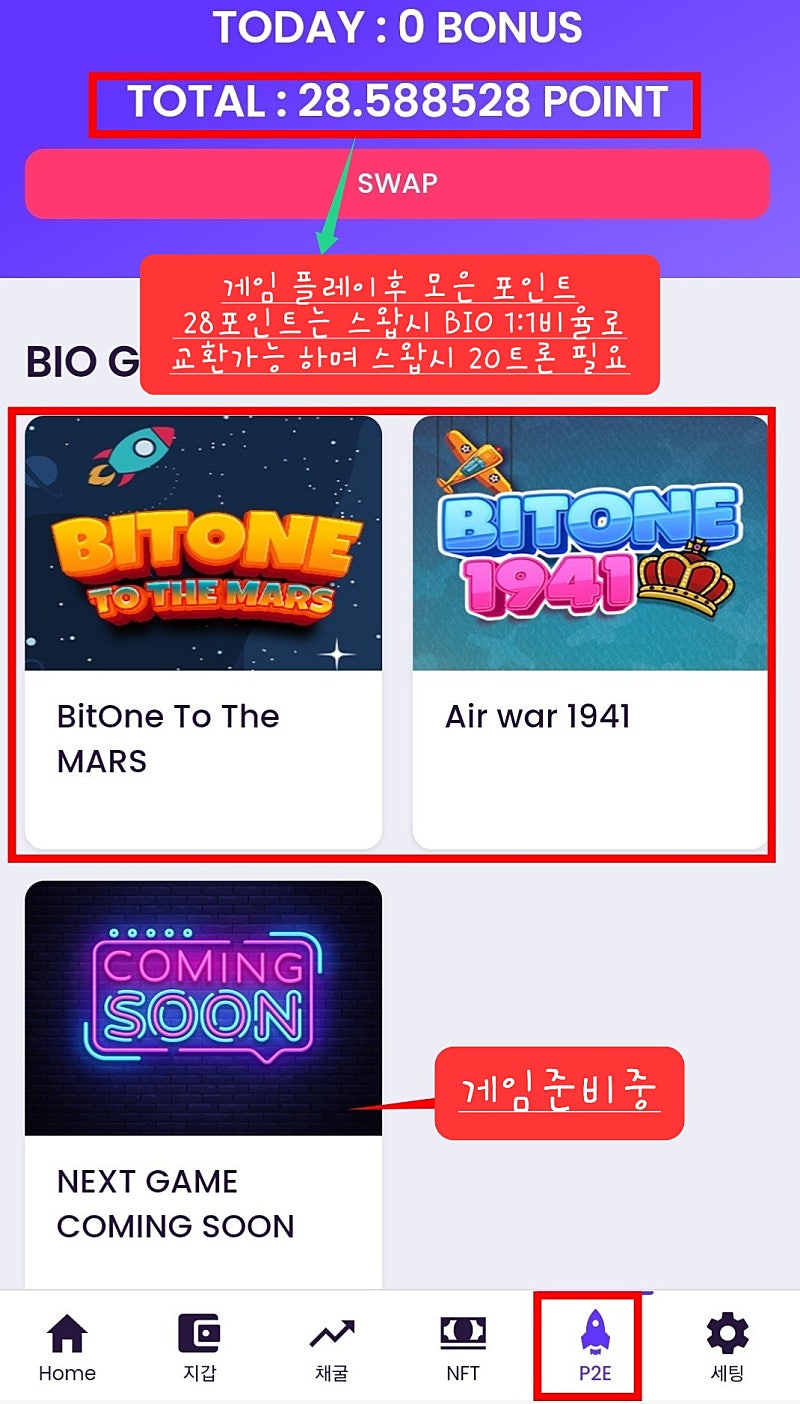Select the P2E rocket icon
The width and height of the screenshot is (800, 1404).
click(590, 1333)
